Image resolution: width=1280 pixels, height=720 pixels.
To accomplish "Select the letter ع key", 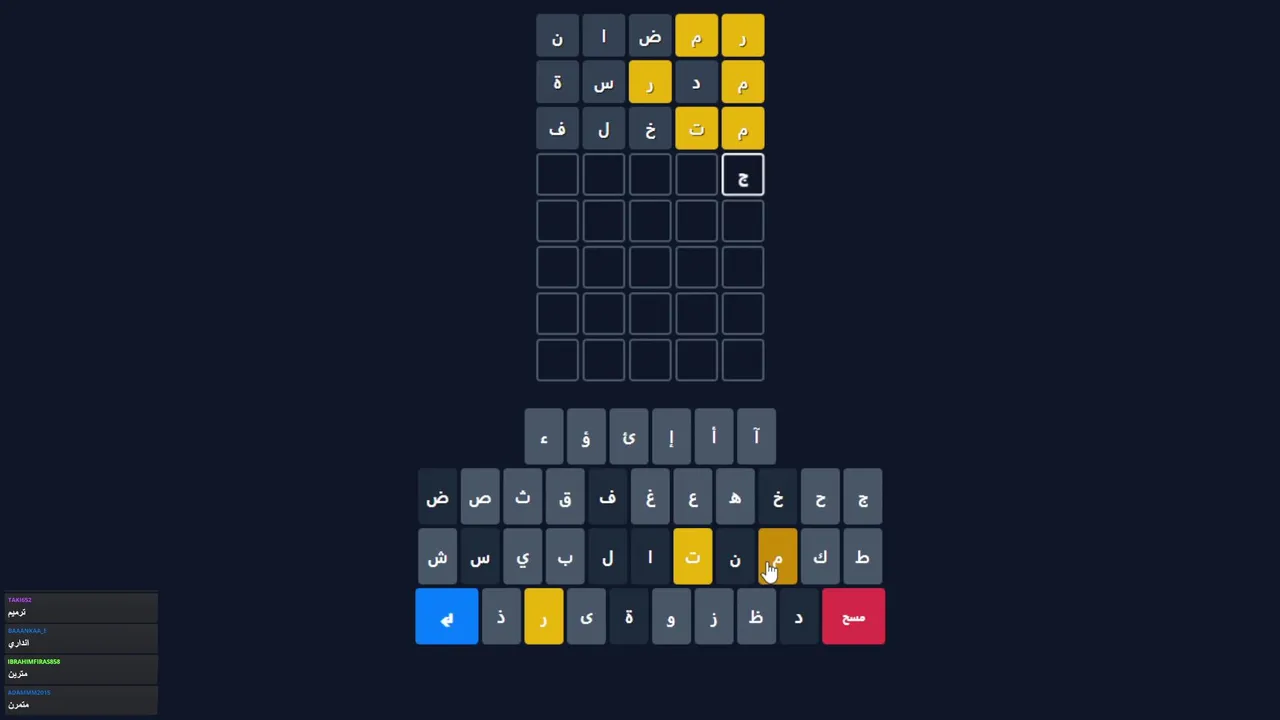I will click(x=692, y=497).
